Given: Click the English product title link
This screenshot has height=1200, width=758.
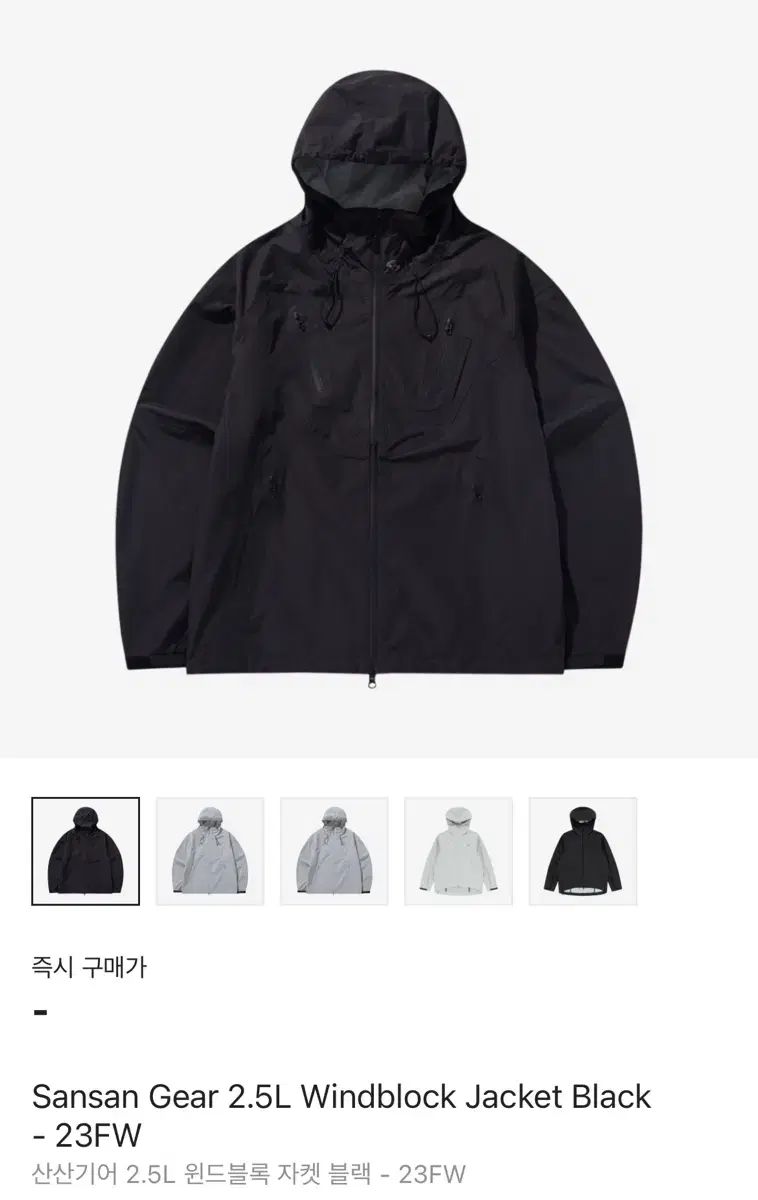Looking at the screenshot, I should click(340, 1098).
